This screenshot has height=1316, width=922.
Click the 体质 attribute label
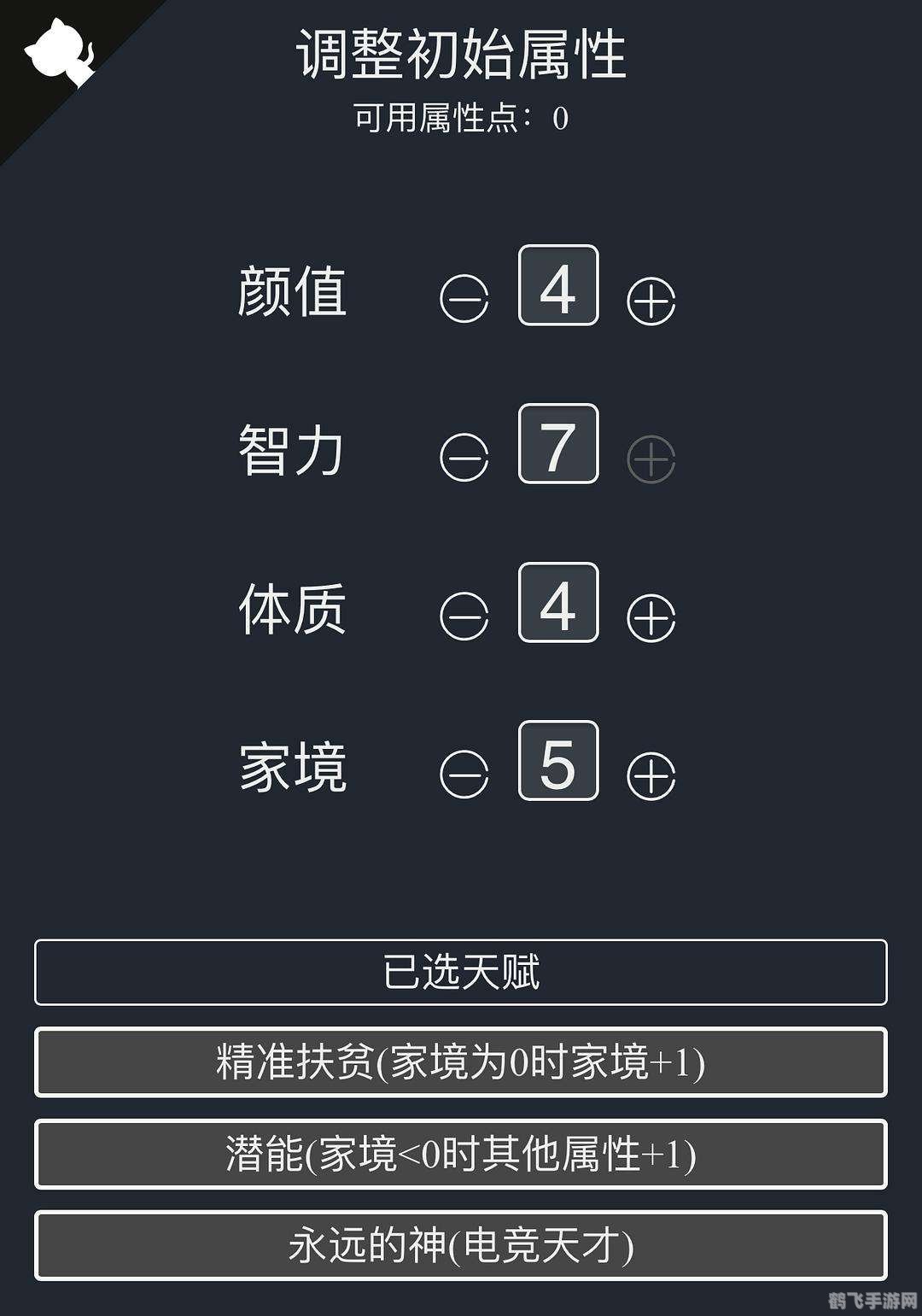pos(291,611)
